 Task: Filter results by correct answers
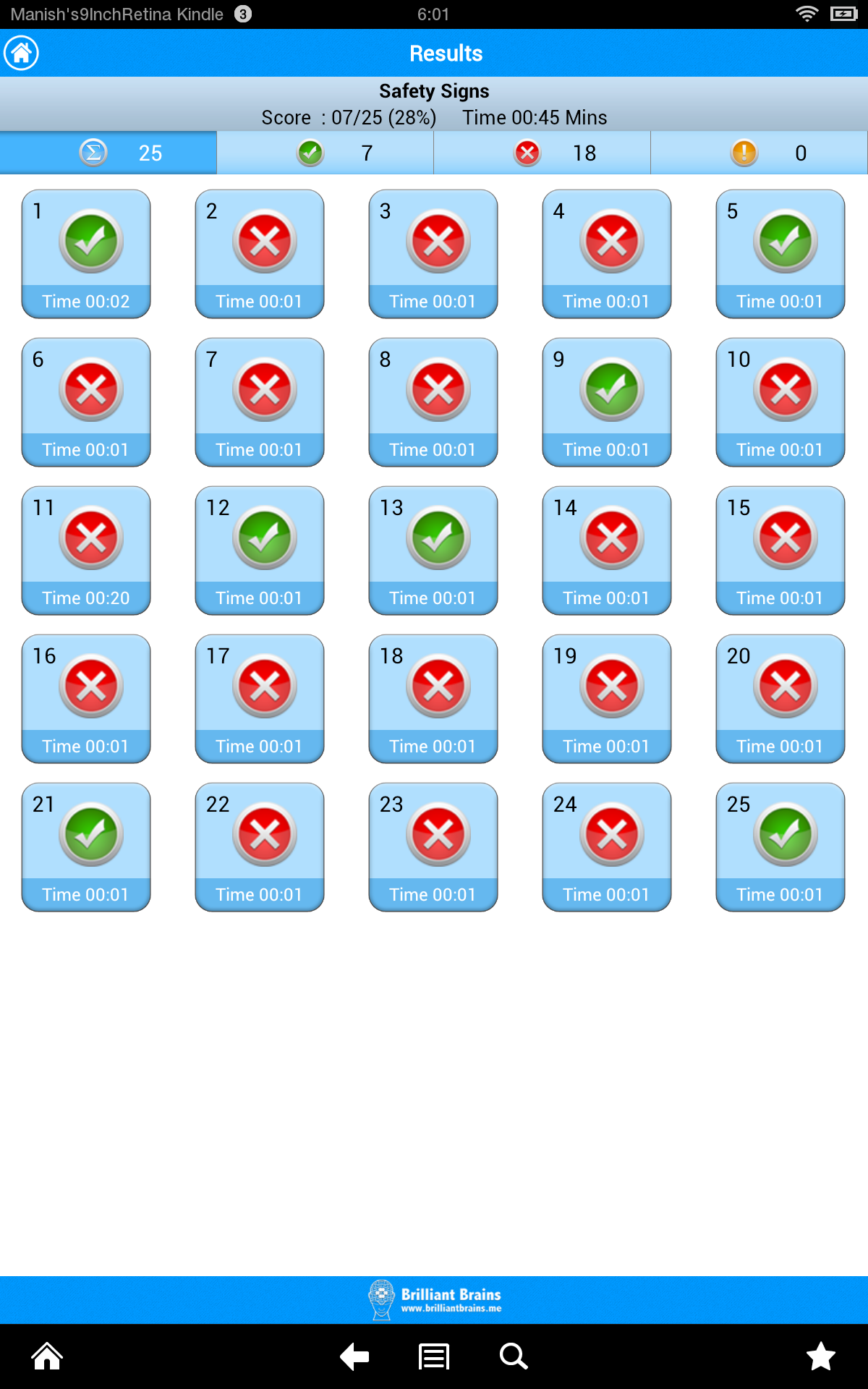click(325, 153)
